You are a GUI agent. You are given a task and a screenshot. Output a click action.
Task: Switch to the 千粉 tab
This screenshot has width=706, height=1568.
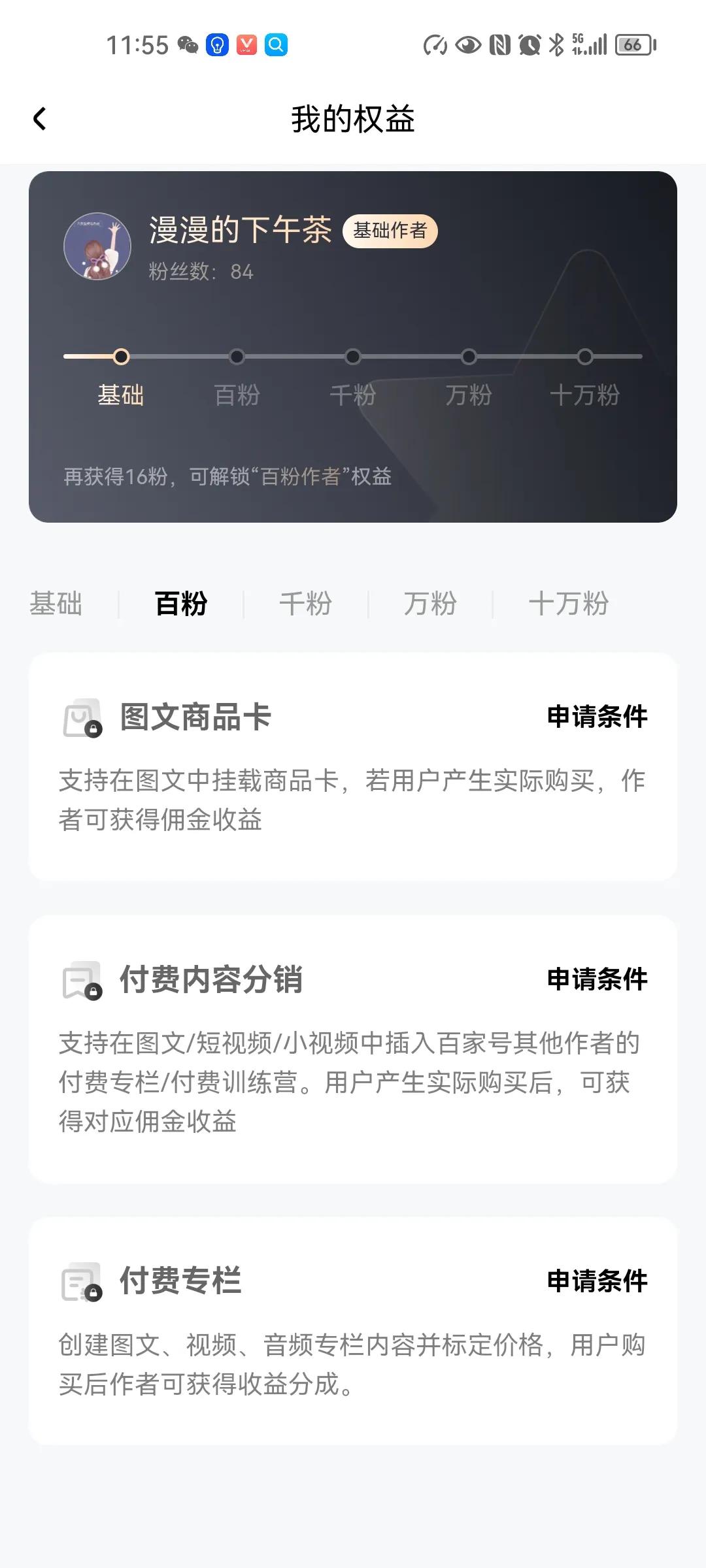[305, 604]
